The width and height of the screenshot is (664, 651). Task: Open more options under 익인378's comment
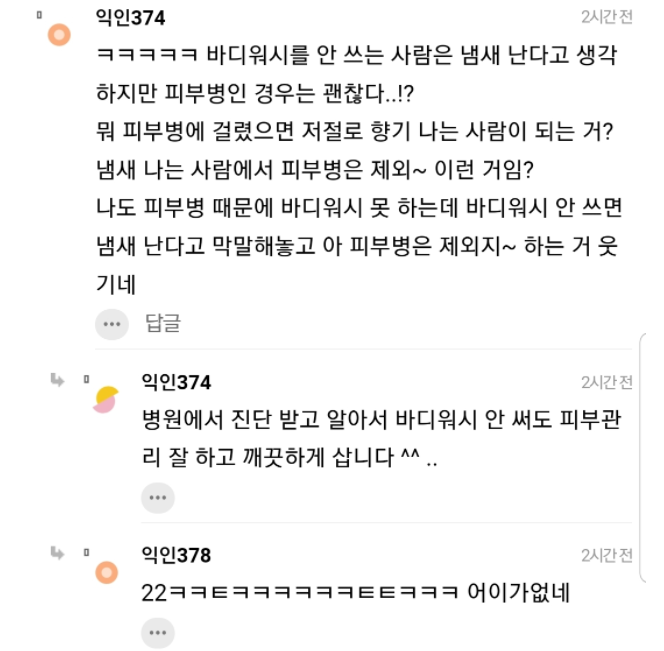157,632
